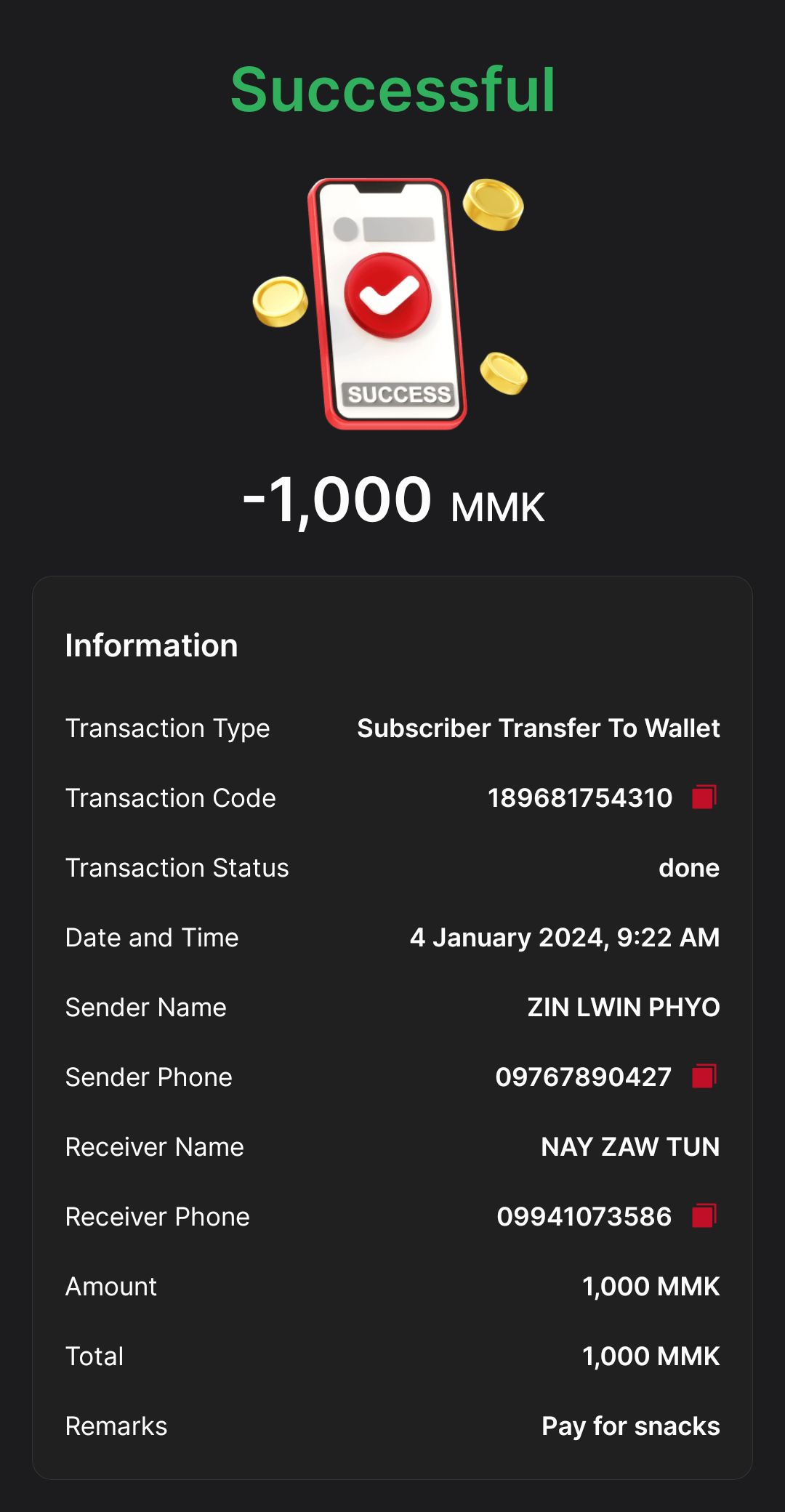Copy the receiver phone number

pos(704,1216)
